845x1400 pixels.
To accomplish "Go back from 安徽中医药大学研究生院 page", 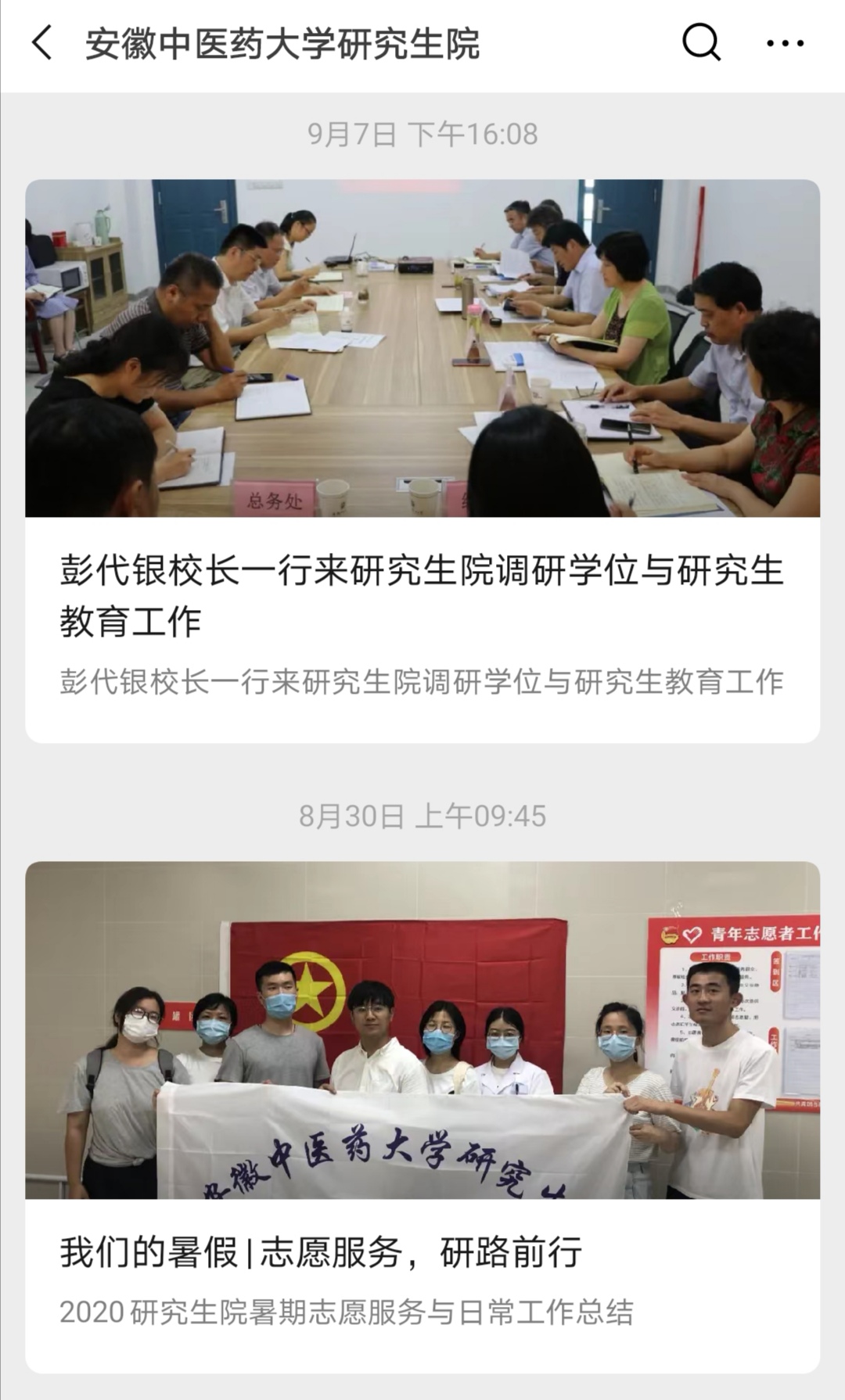I will point(42,42).
